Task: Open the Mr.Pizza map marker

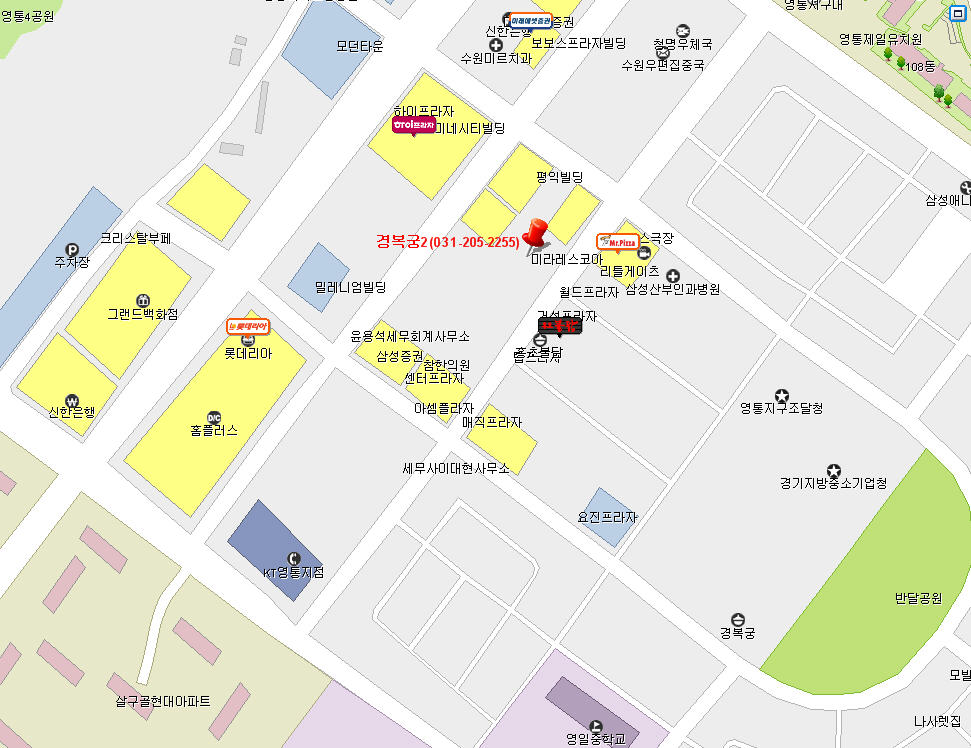Action: click(x=617, y=241)
